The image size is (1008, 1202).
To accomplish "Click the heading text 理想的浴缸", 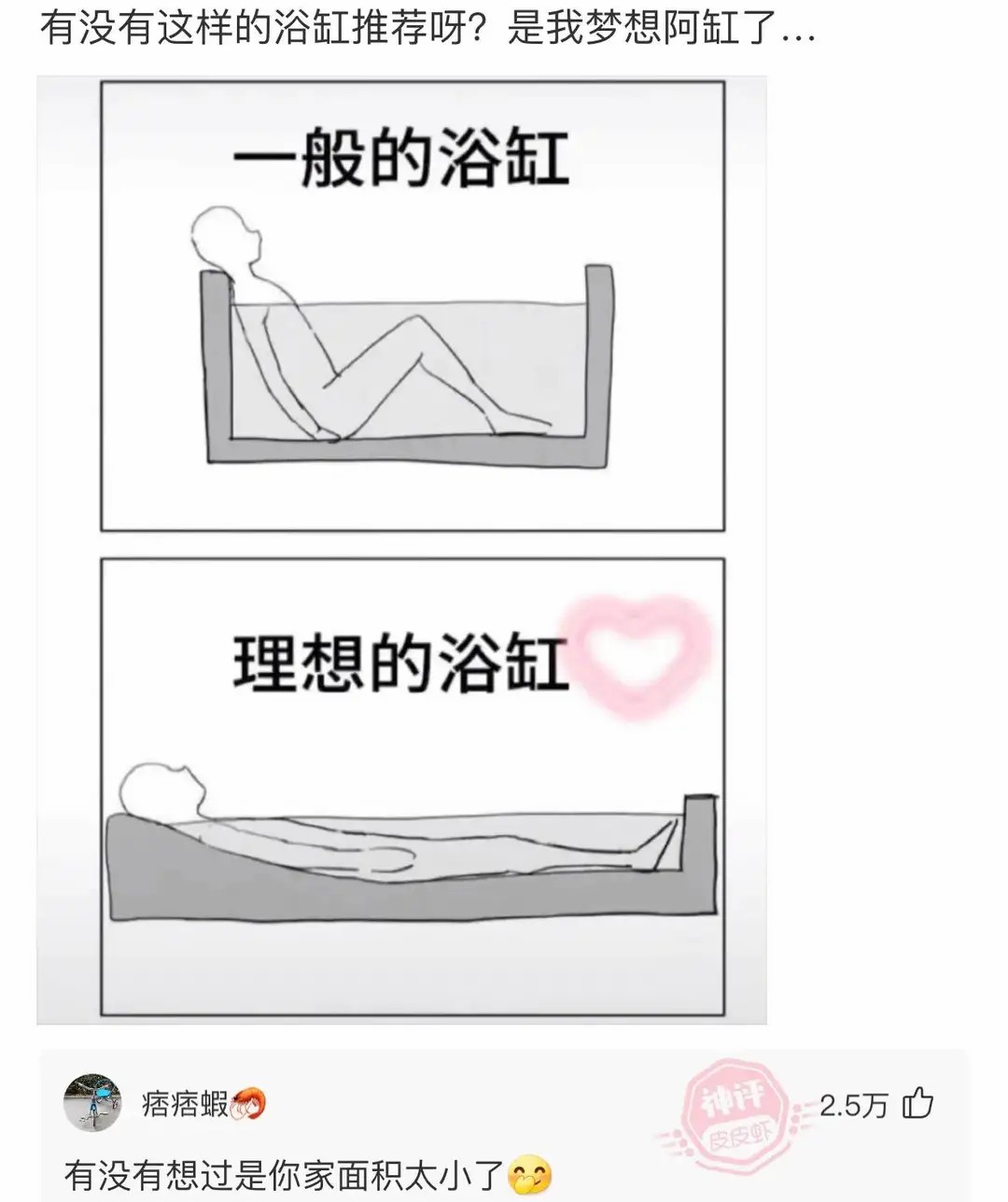I will pos(397,663).
